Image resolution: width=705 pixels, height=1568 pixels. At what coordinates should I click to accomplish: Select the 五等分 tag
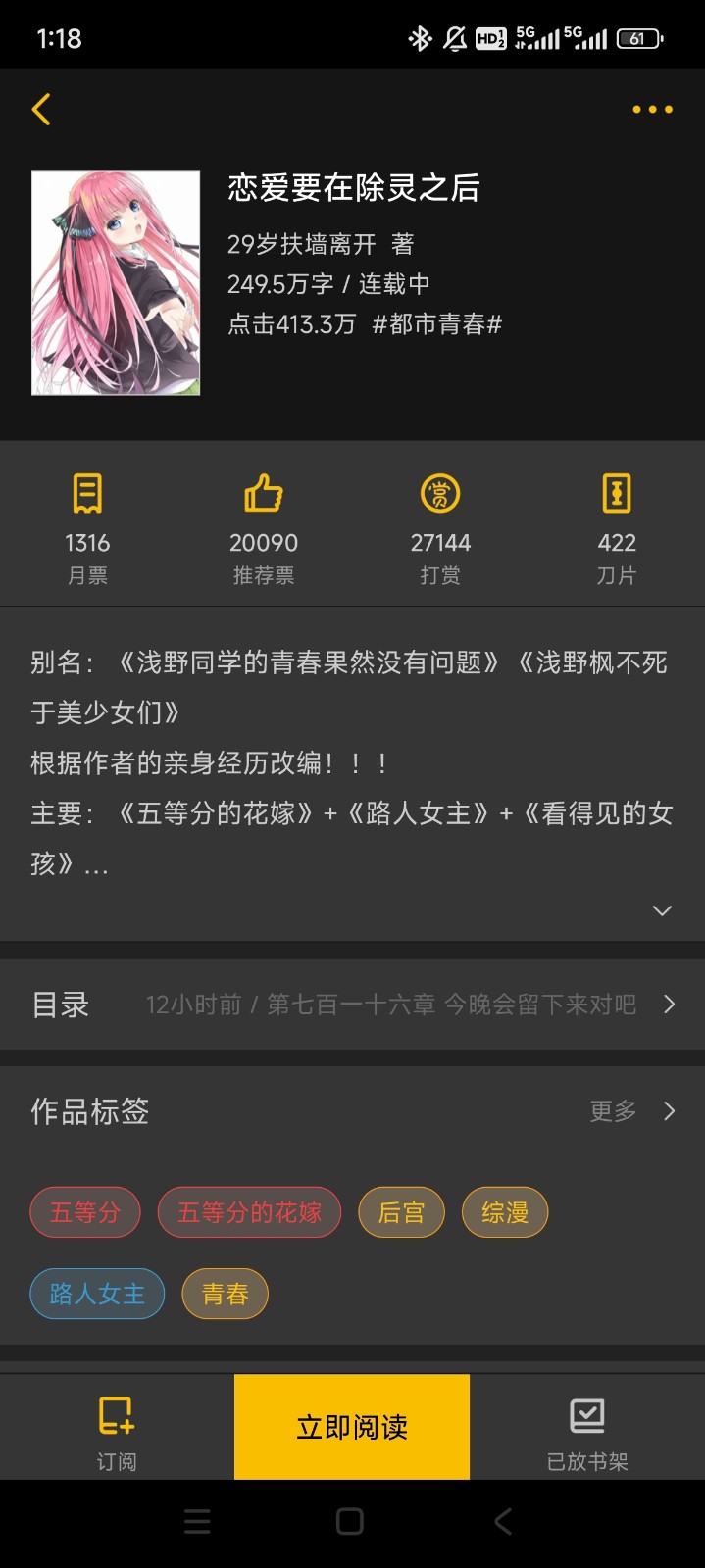point(85,1212)
